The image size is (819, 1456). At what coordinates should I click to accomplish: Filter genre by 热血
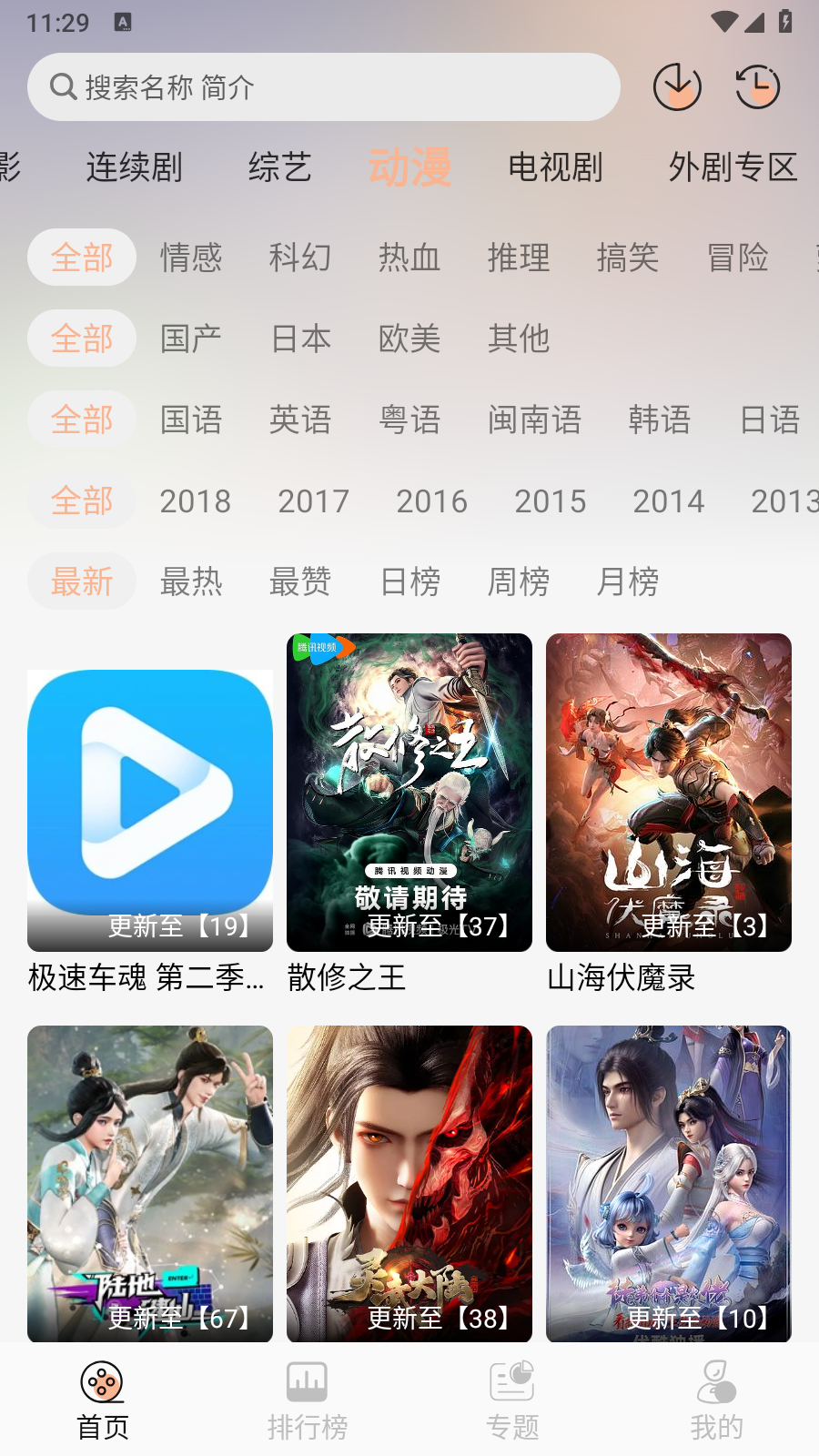tap(409, 258)
